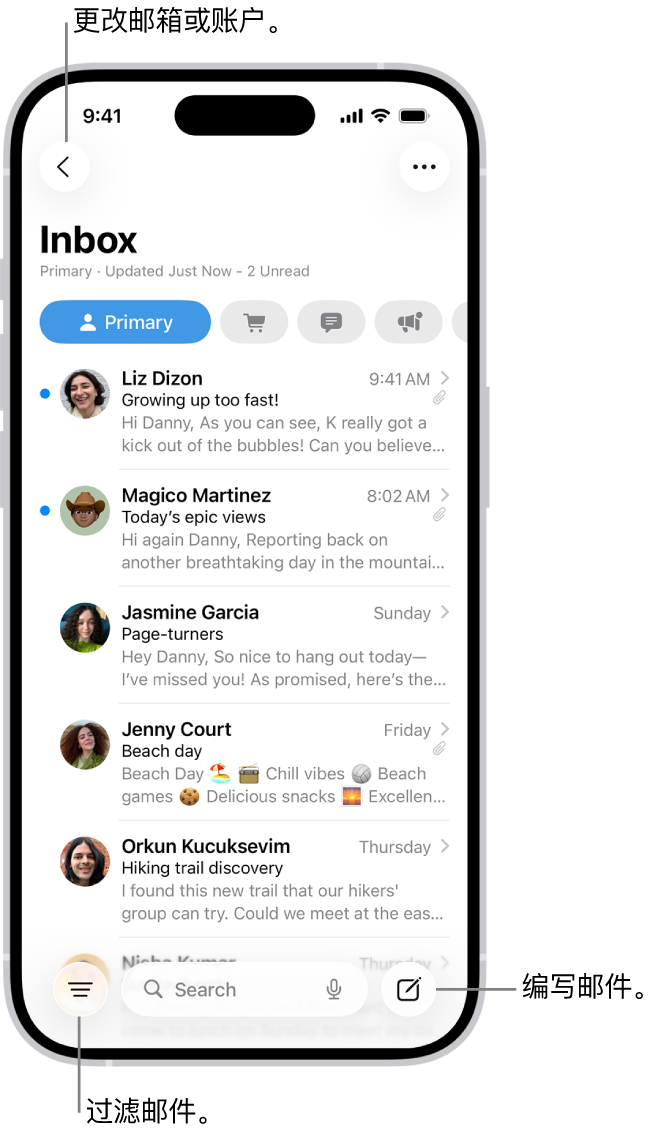The height and width of the screenshot is (1131, 670).
Task: Open the three-dot more options menu
Action: click(x=424, y=167)
